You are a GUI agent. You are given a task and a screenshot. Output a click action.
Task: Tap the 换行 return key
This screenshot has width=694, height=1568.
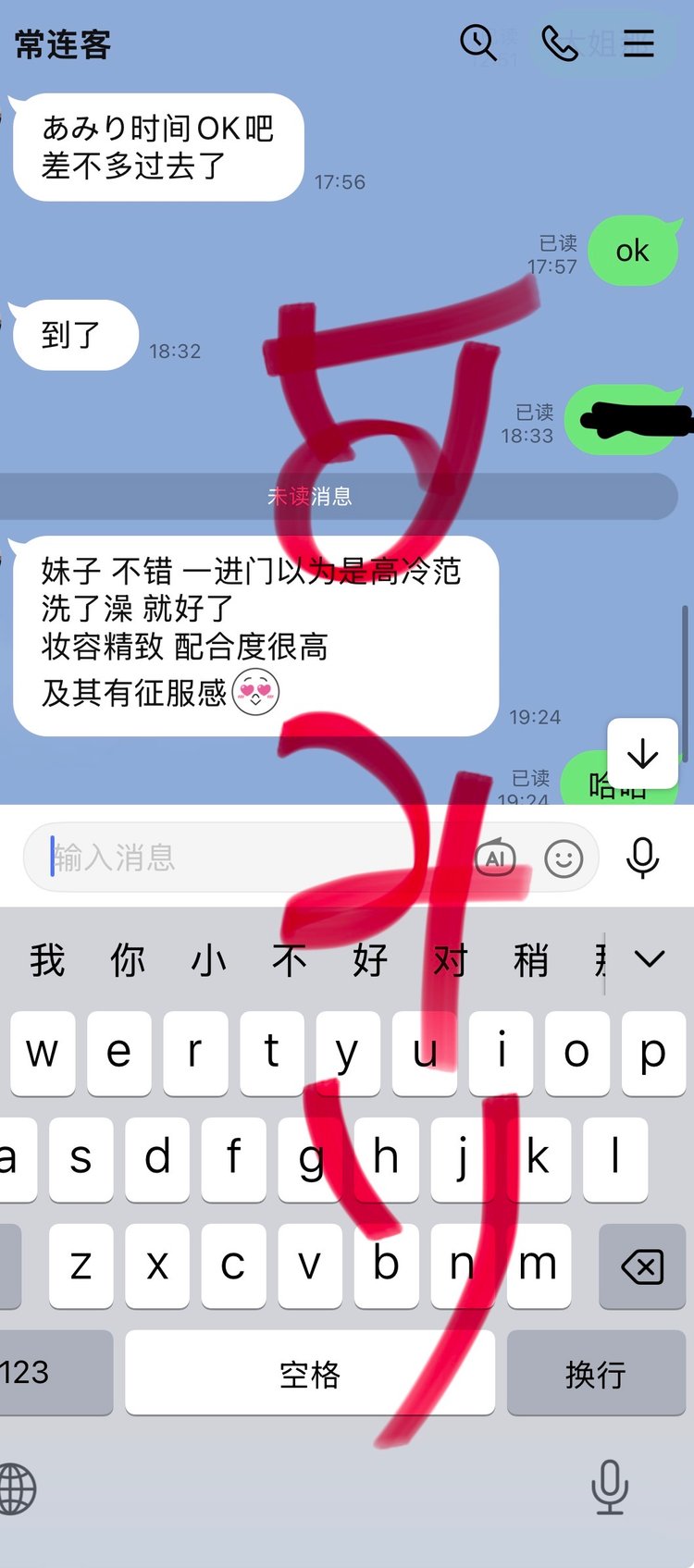[x=596, y=1373]
